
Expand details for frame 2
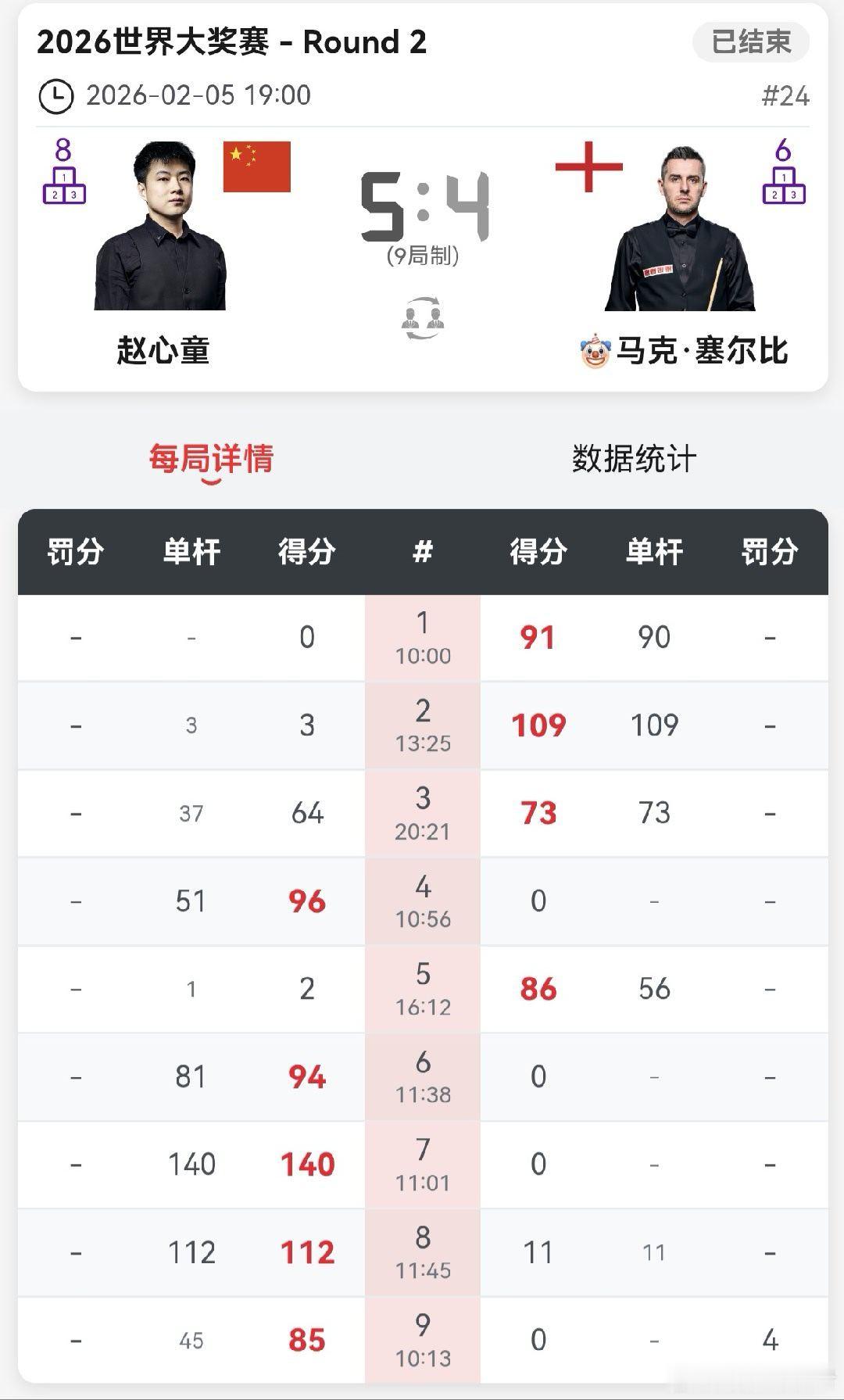[422, 725]
